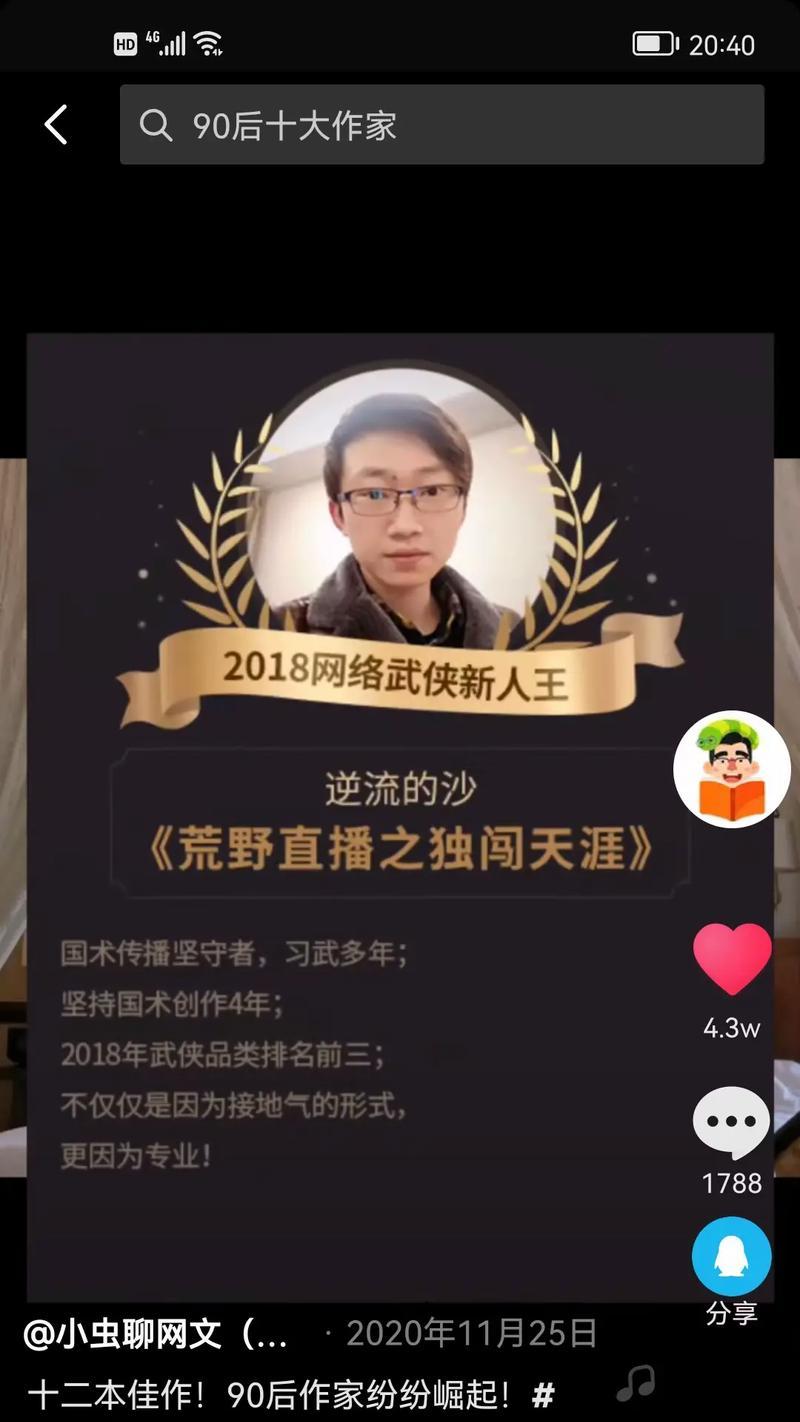Open the music note sound icon
The height and width of the screenshot is (1422, 800).
tap(636, 1385)
